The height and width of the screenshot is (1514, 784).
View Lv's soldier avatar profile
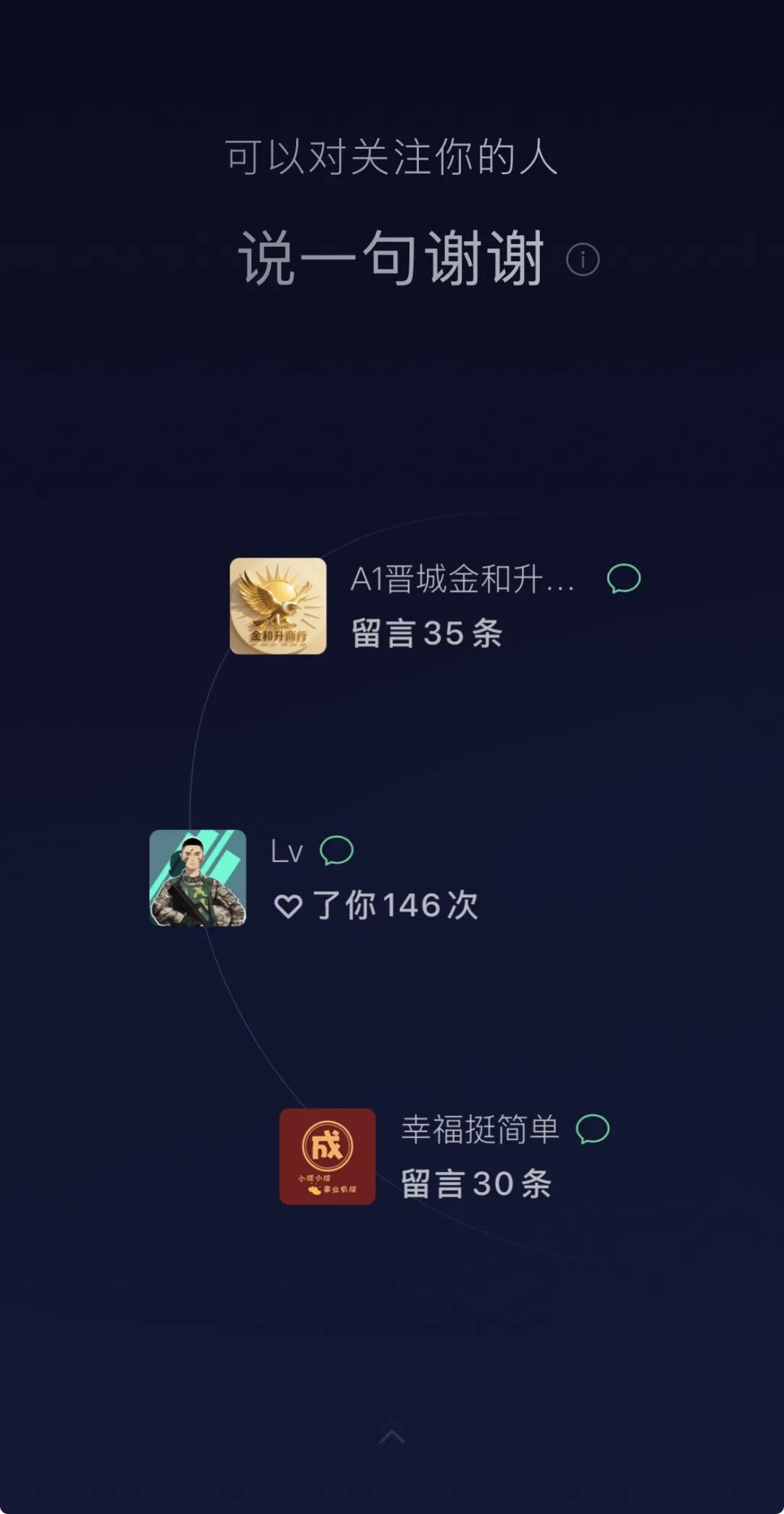click(x=197, y=878)
